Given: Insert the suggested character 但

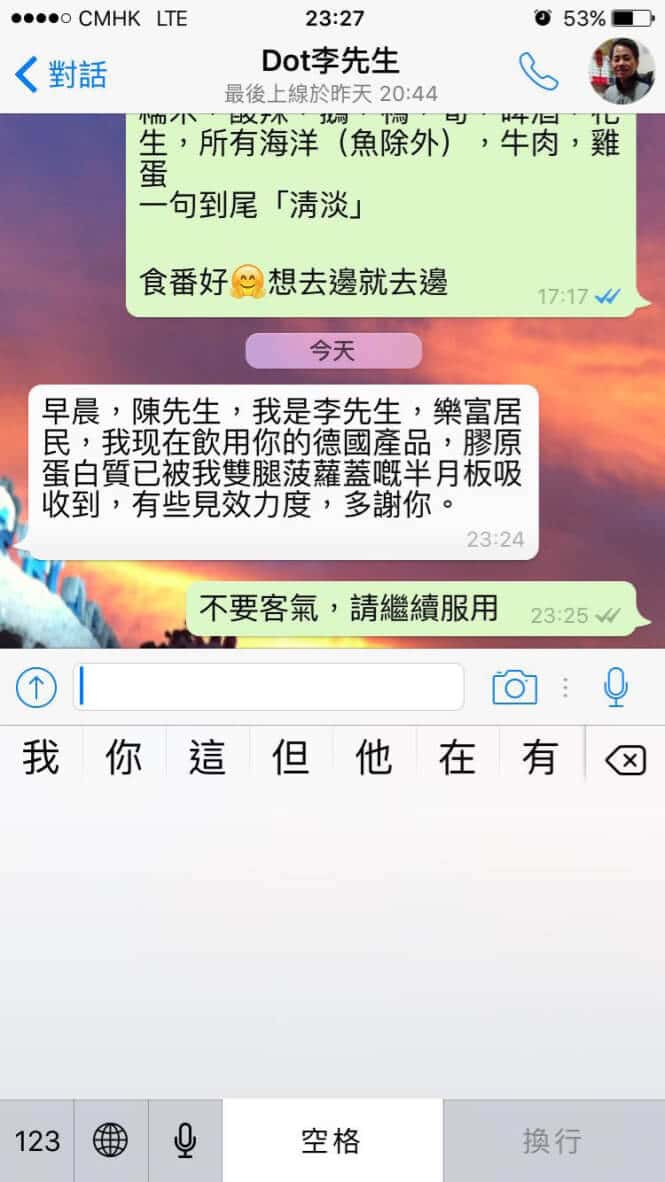Looking at the screenshot, I should pyautogui.click(x=290, y=760).
